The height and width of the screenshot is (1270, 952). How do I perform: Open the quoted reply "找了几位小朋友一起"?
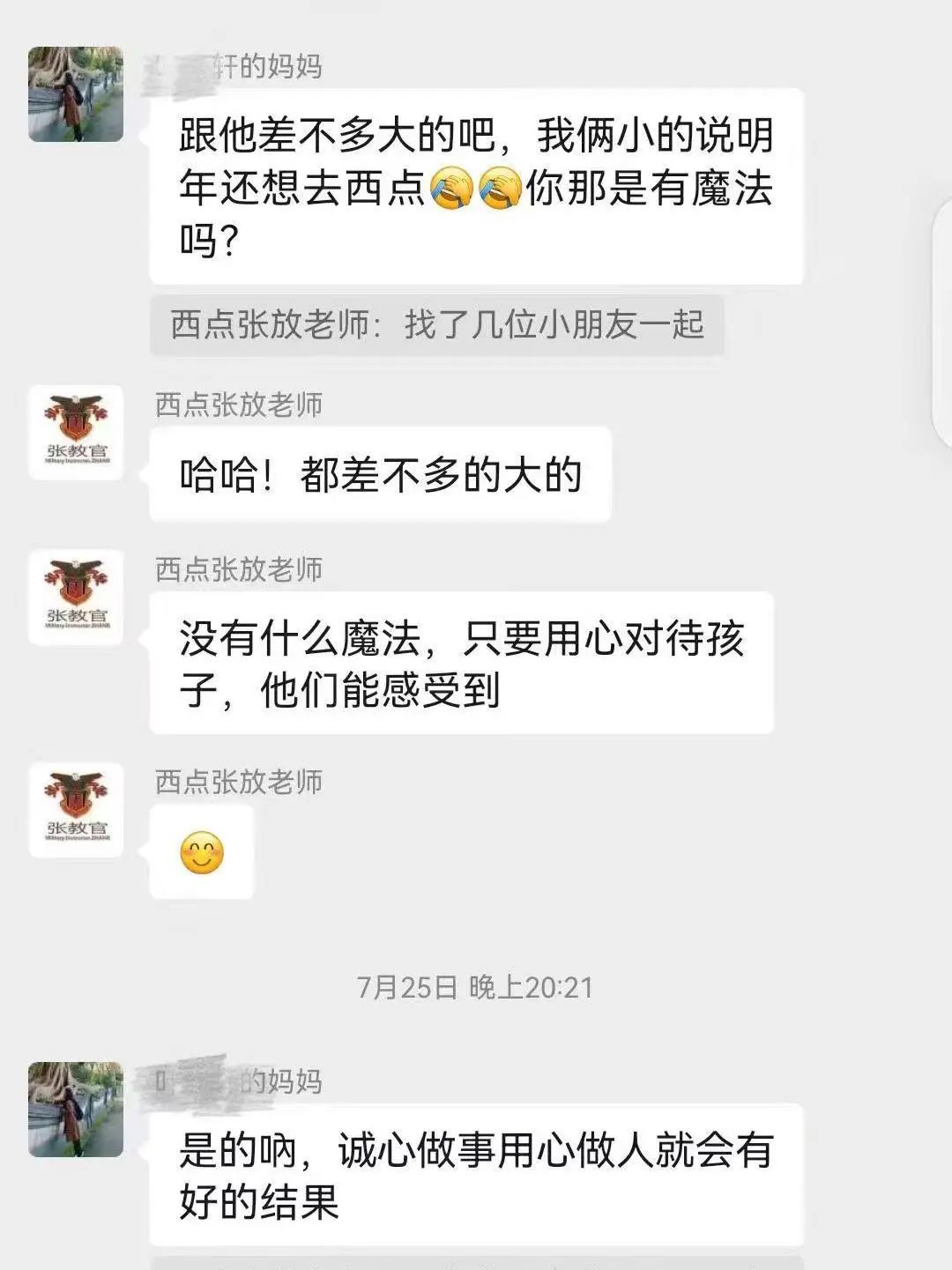pyautogui.click(x=436, y=325)
